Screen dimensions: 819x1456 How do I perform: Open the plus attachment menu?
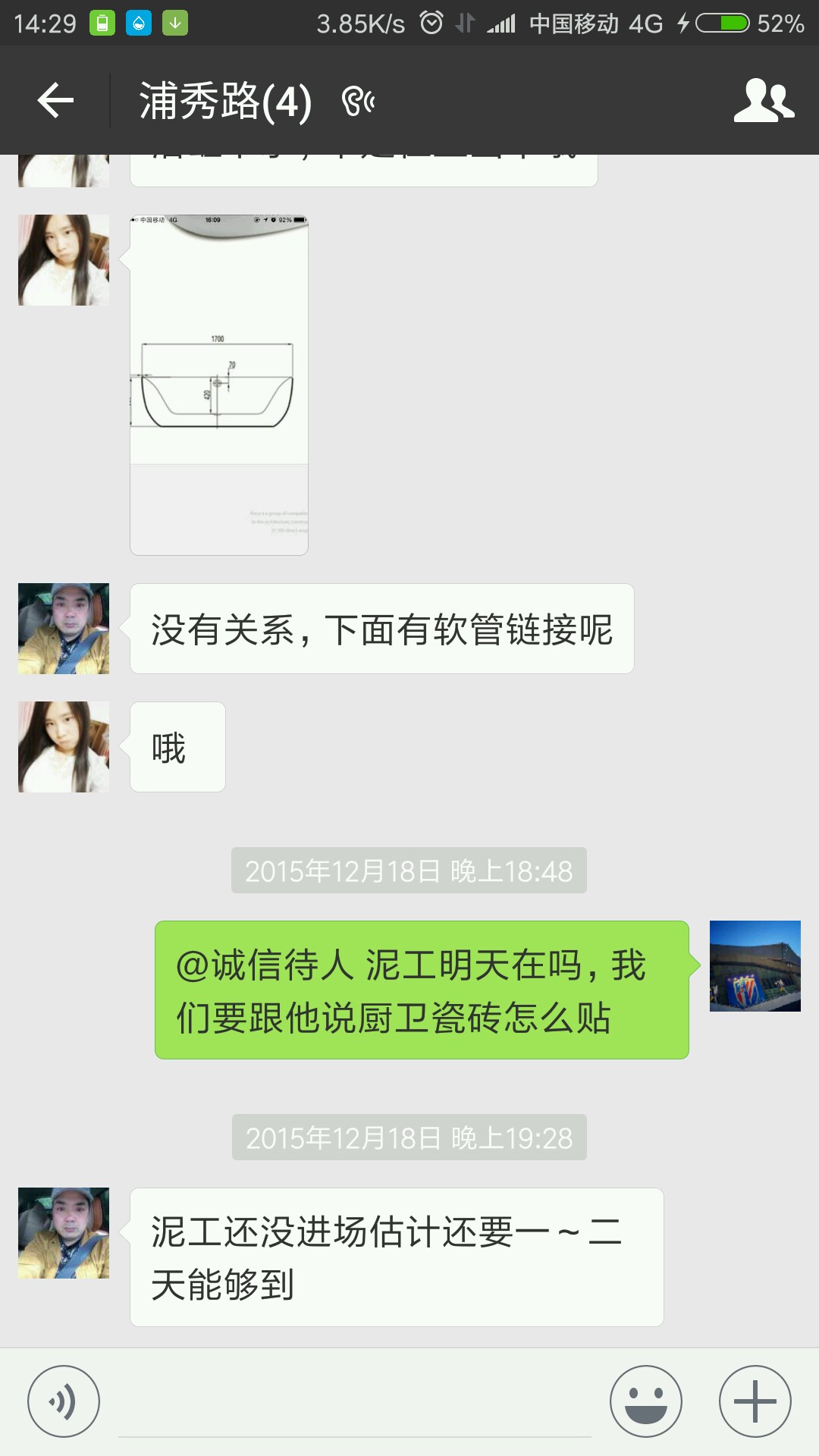(x=755, y=1401)
